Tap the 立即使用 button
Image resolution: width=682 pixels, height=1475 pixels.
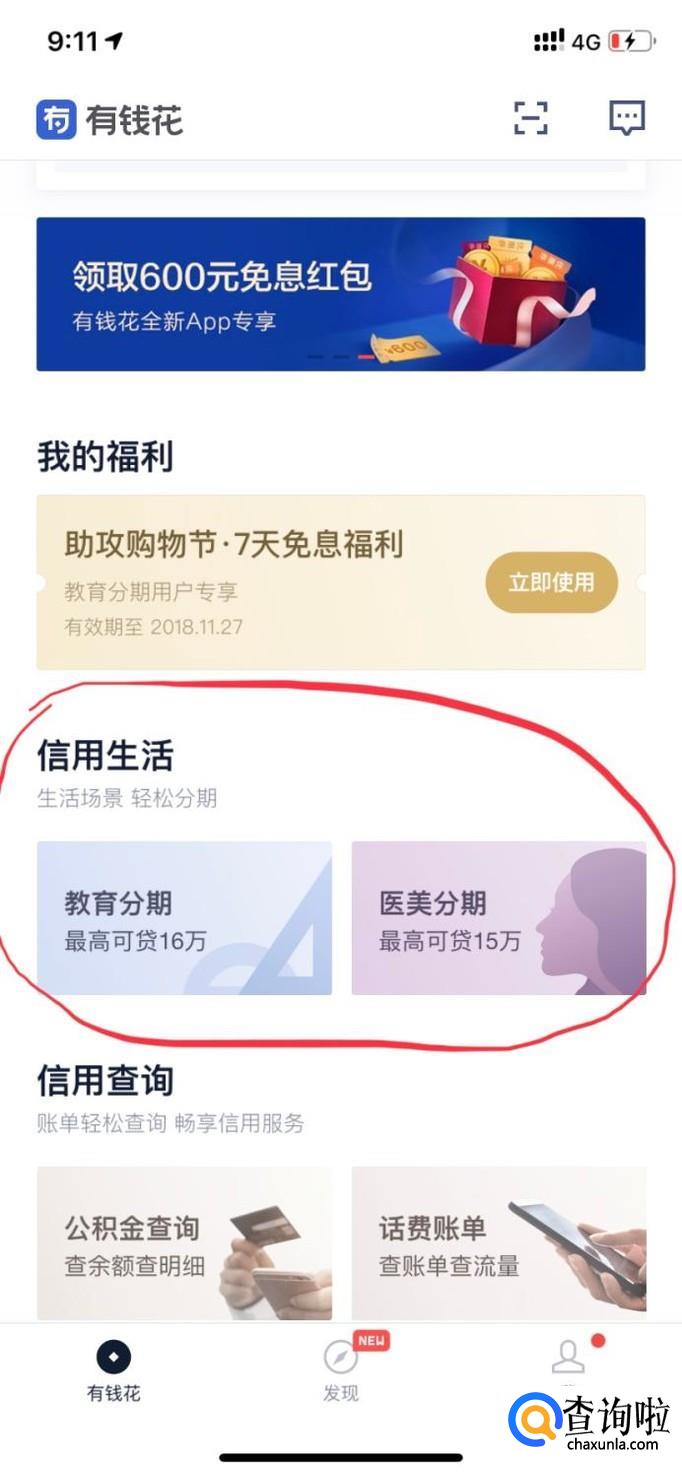point(551,582)
